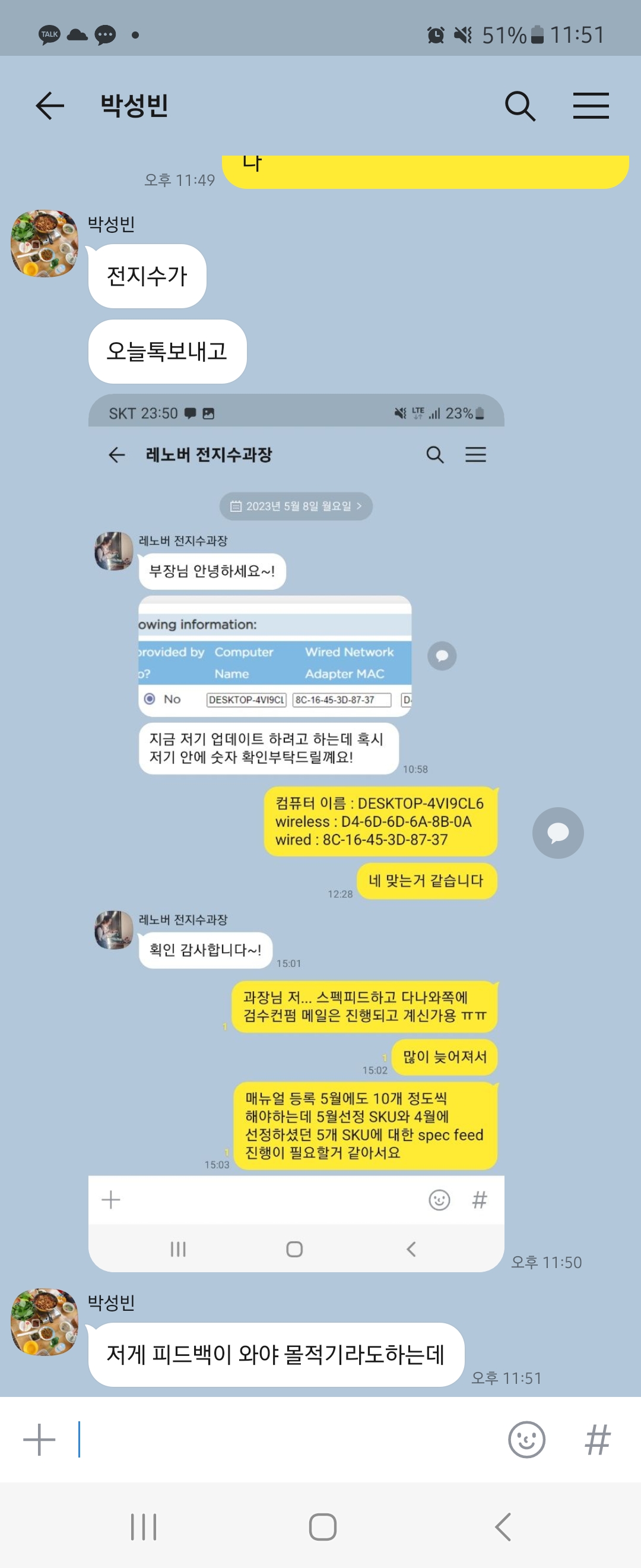Search within this conversation
The height and width of the screenshot is (1568, 641).
point(520,106)
